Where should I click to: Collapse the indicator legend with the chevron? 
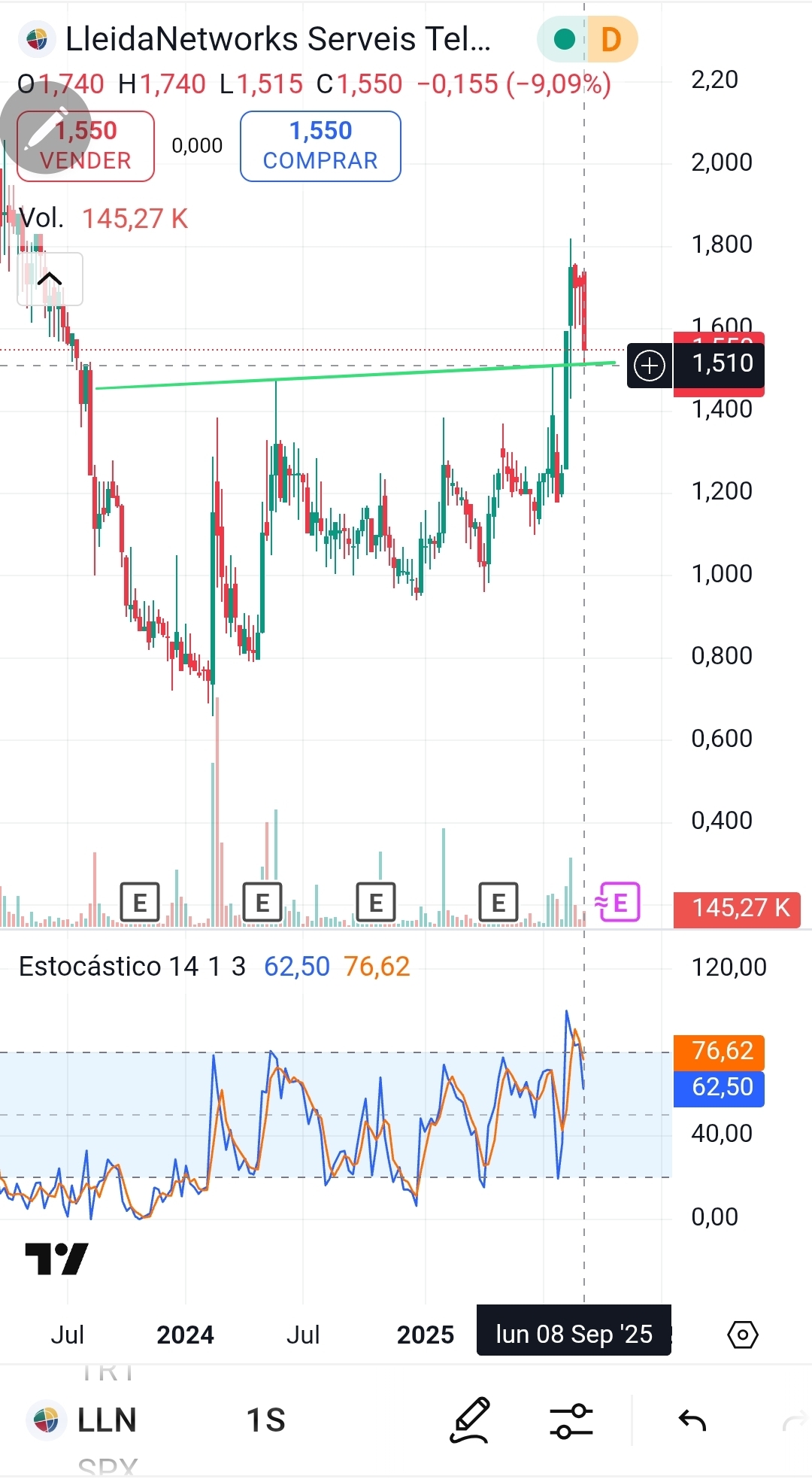point(50,279)
